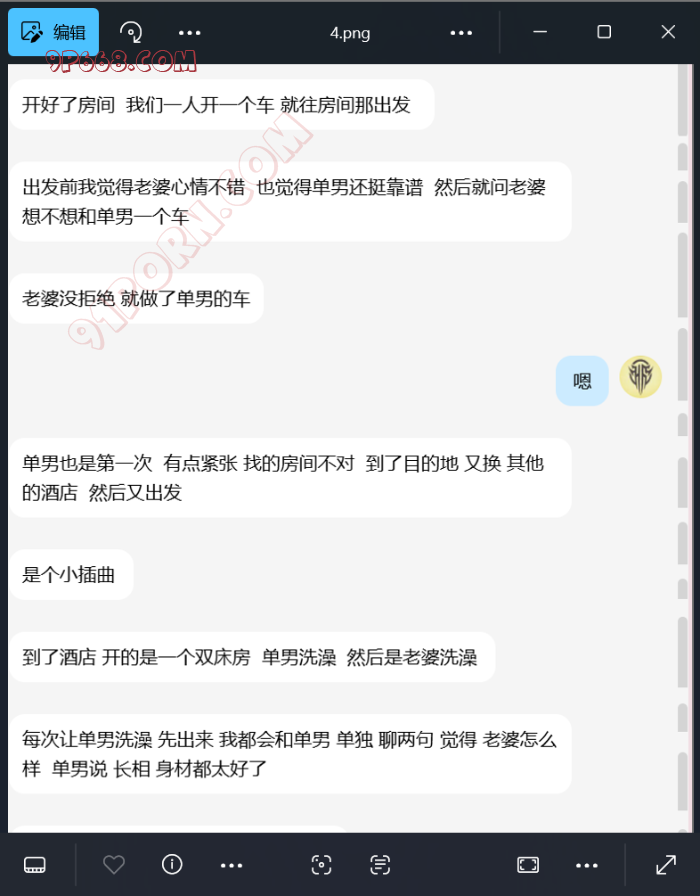Maximize the photo viewer window
This screenshot has width=700, height=896.
(x=604, y=32)
